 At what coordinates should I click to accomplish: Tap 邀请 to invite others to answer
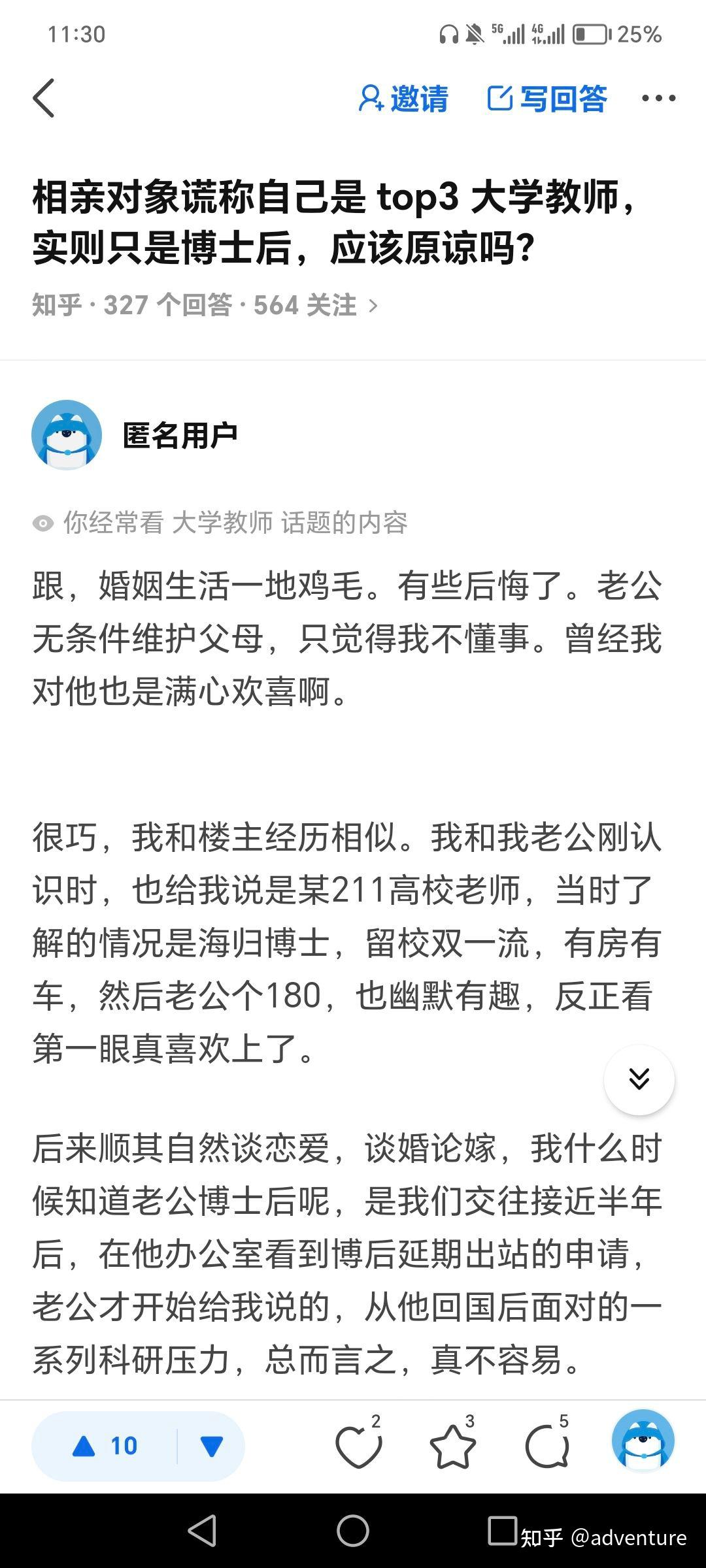[x=403, y=99]
